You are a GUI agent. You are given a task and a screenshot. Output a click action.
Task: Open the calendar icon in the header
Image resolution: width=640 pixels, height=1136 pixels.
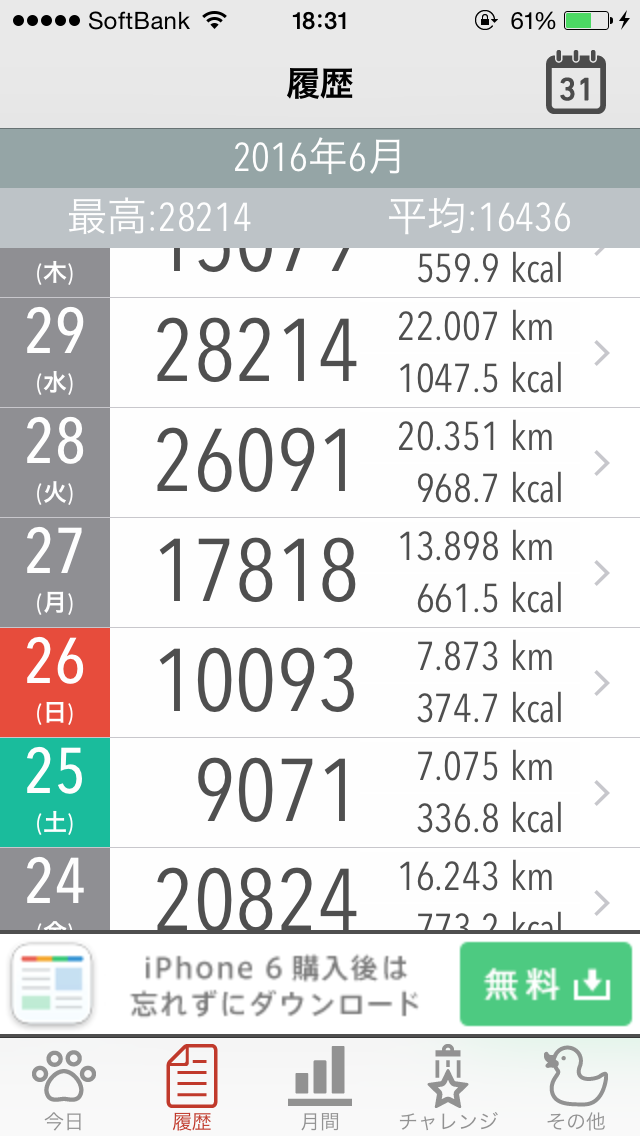click(x=575, y=83)
